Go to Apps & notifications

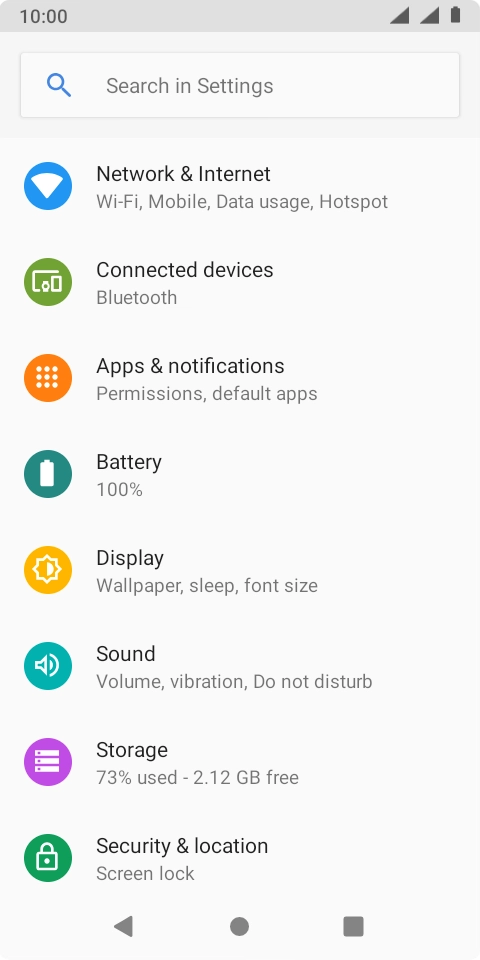click(240, 378)
